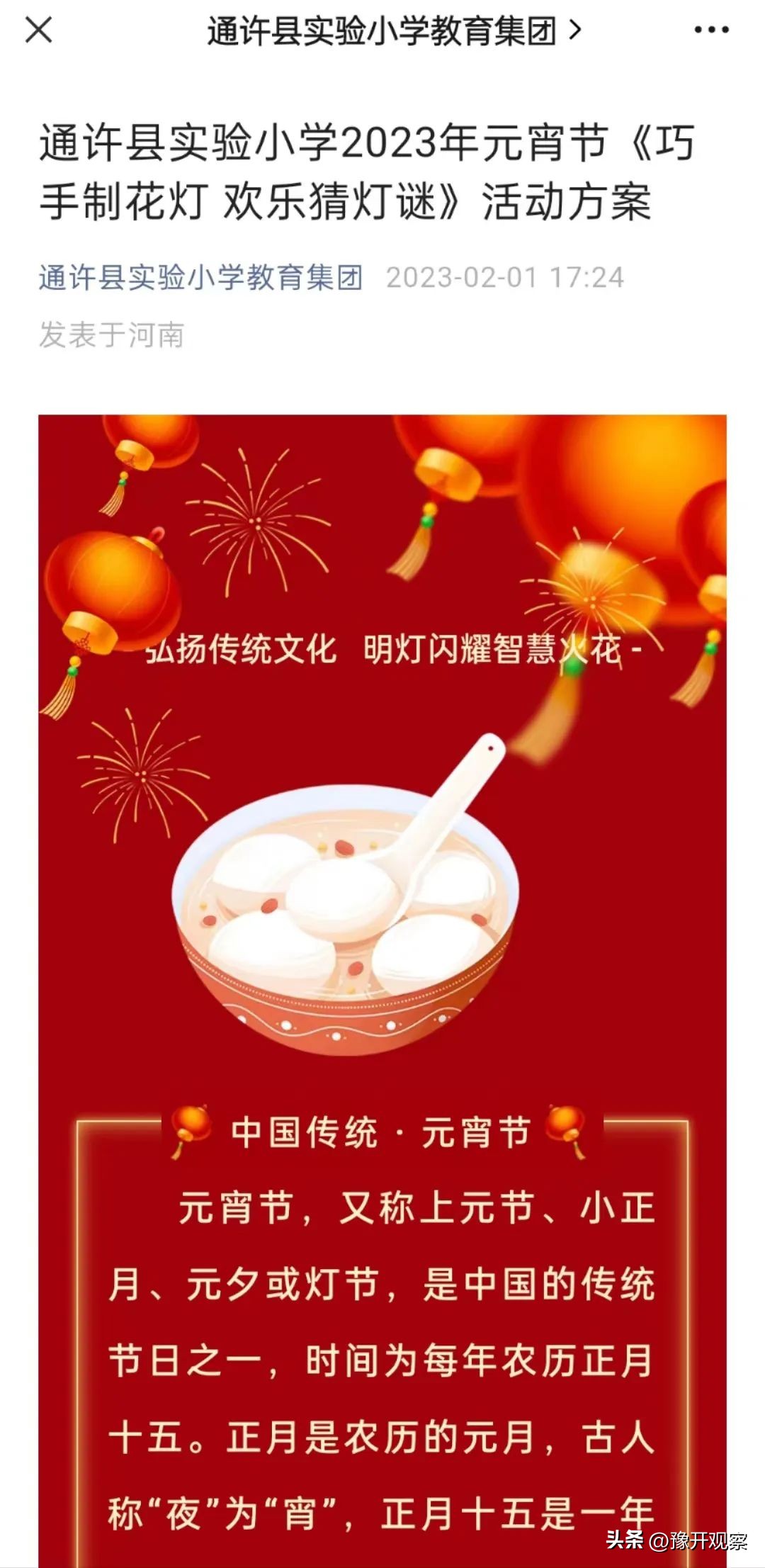Open the 通许县实验小学教育集团 author link
The image size is (765, 1568).
(200, 276)
